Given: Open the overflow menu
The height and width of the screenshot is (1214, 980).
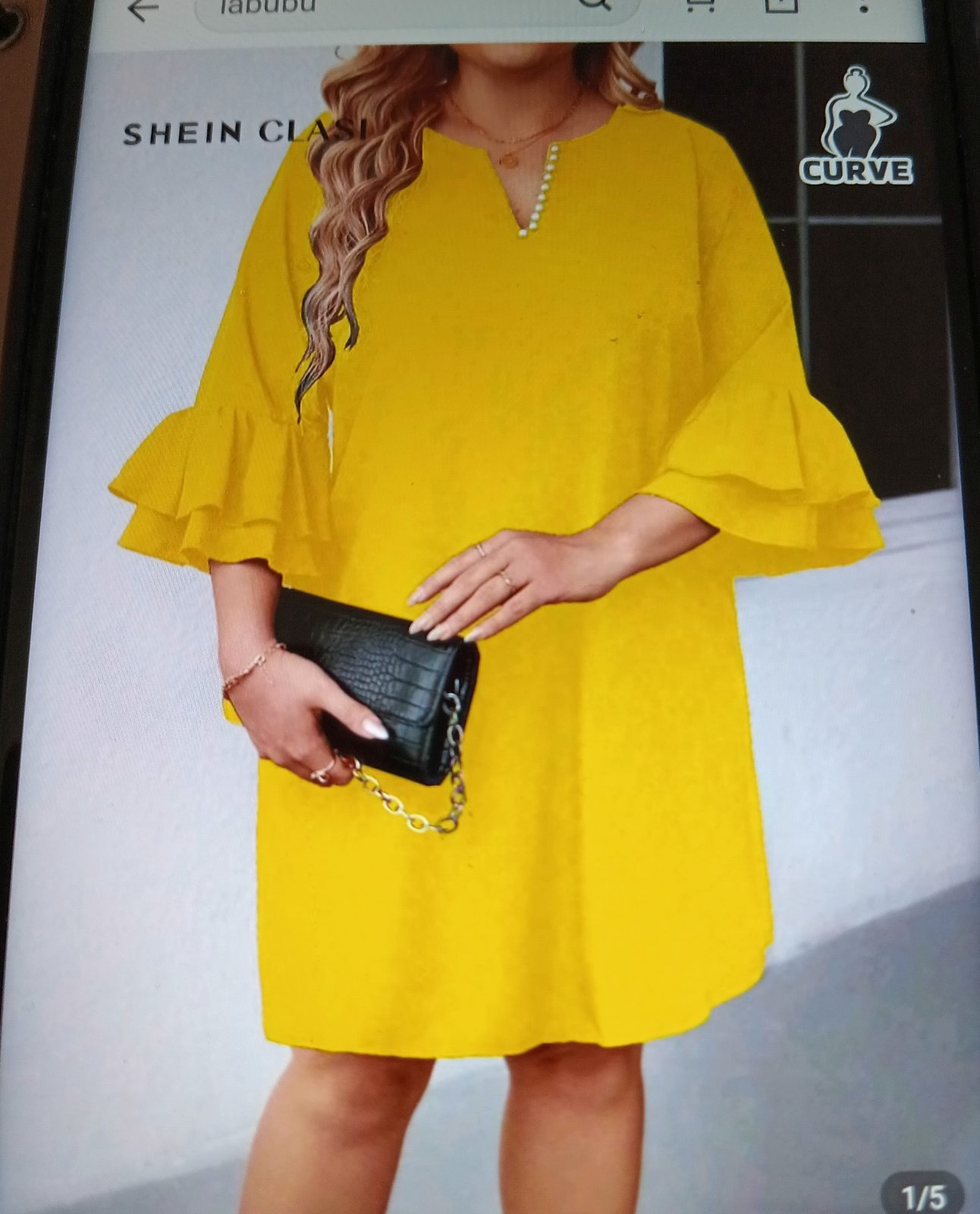Looking at the screenshot, I should pos(863,8).
